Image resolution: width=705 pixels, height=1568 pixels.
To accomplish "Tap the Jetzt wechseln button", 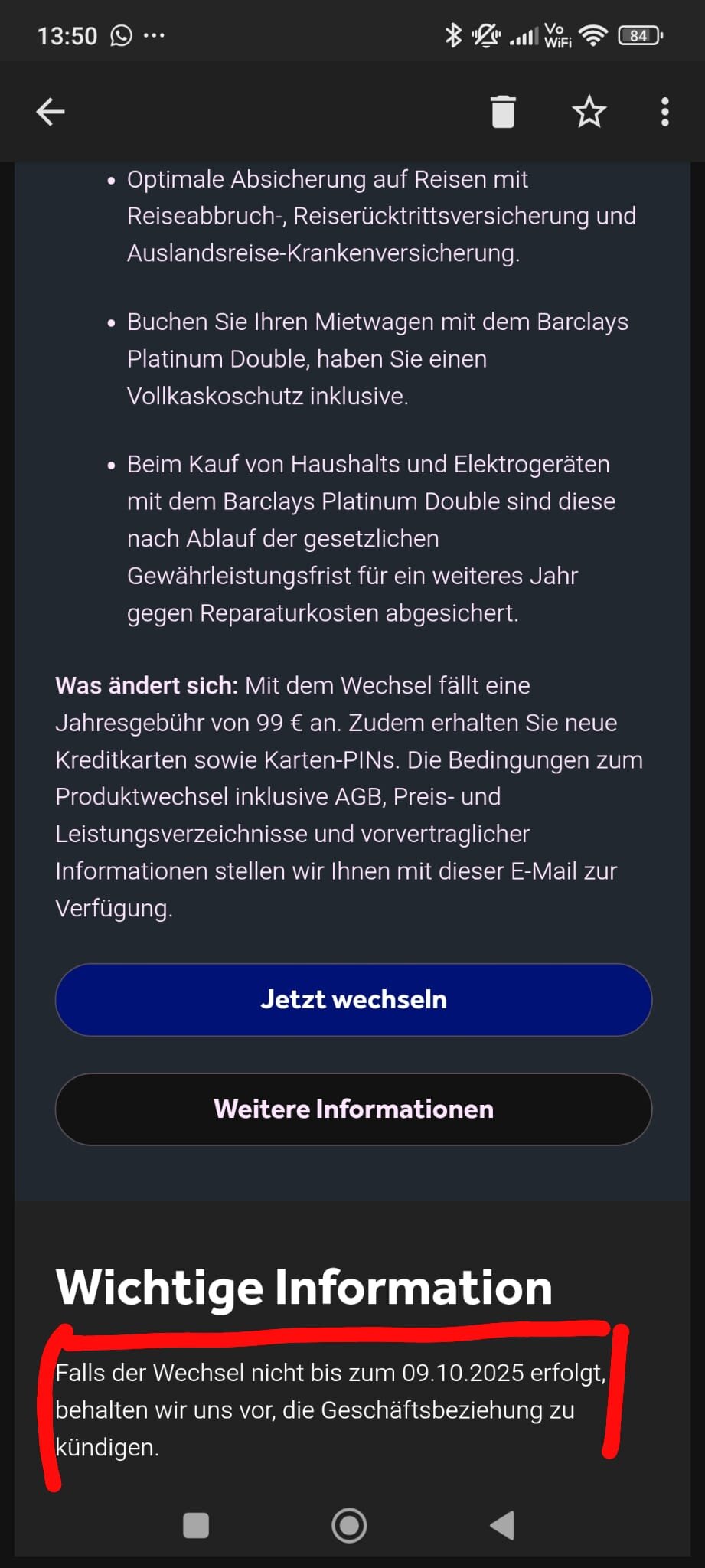I will (x=353, y=999).
